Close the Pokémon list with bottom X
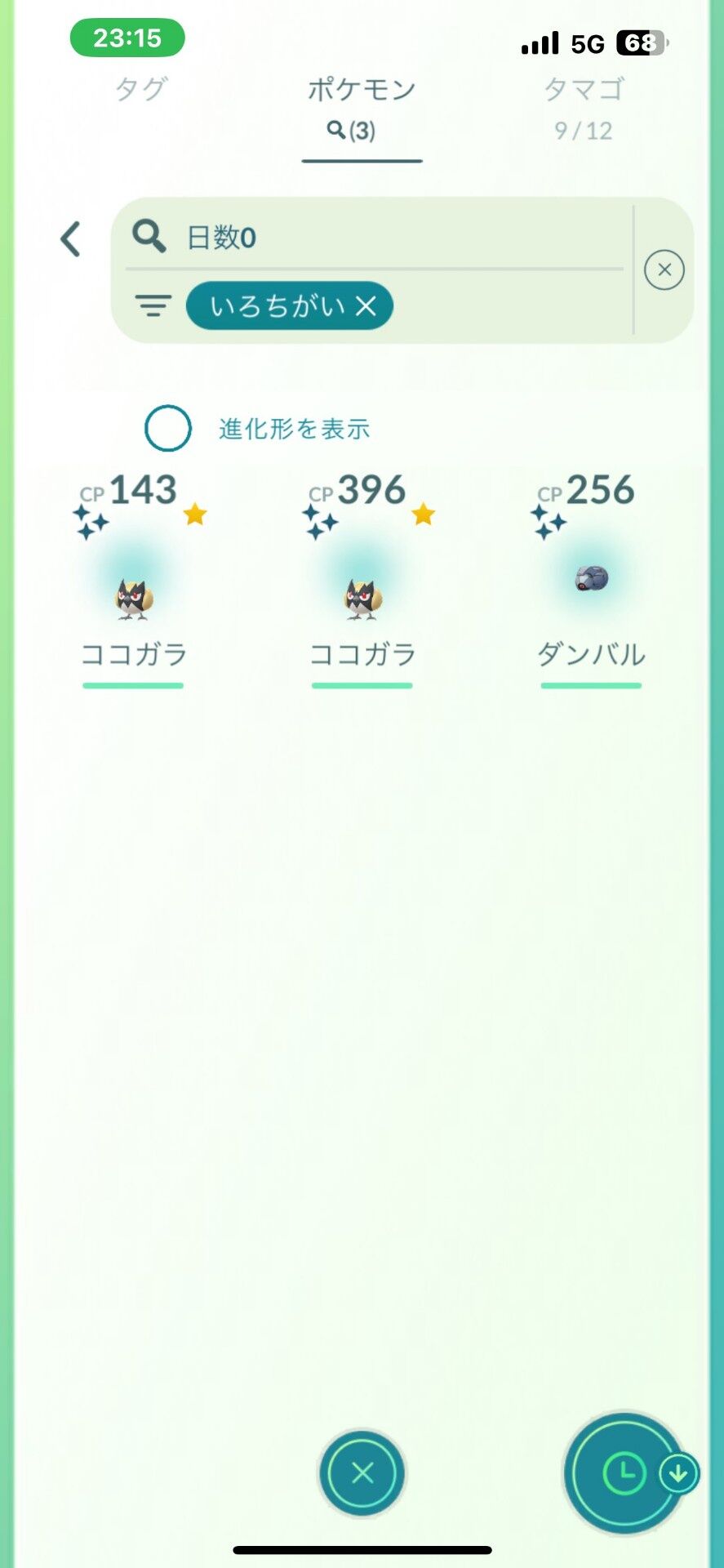 [362, 1473]
